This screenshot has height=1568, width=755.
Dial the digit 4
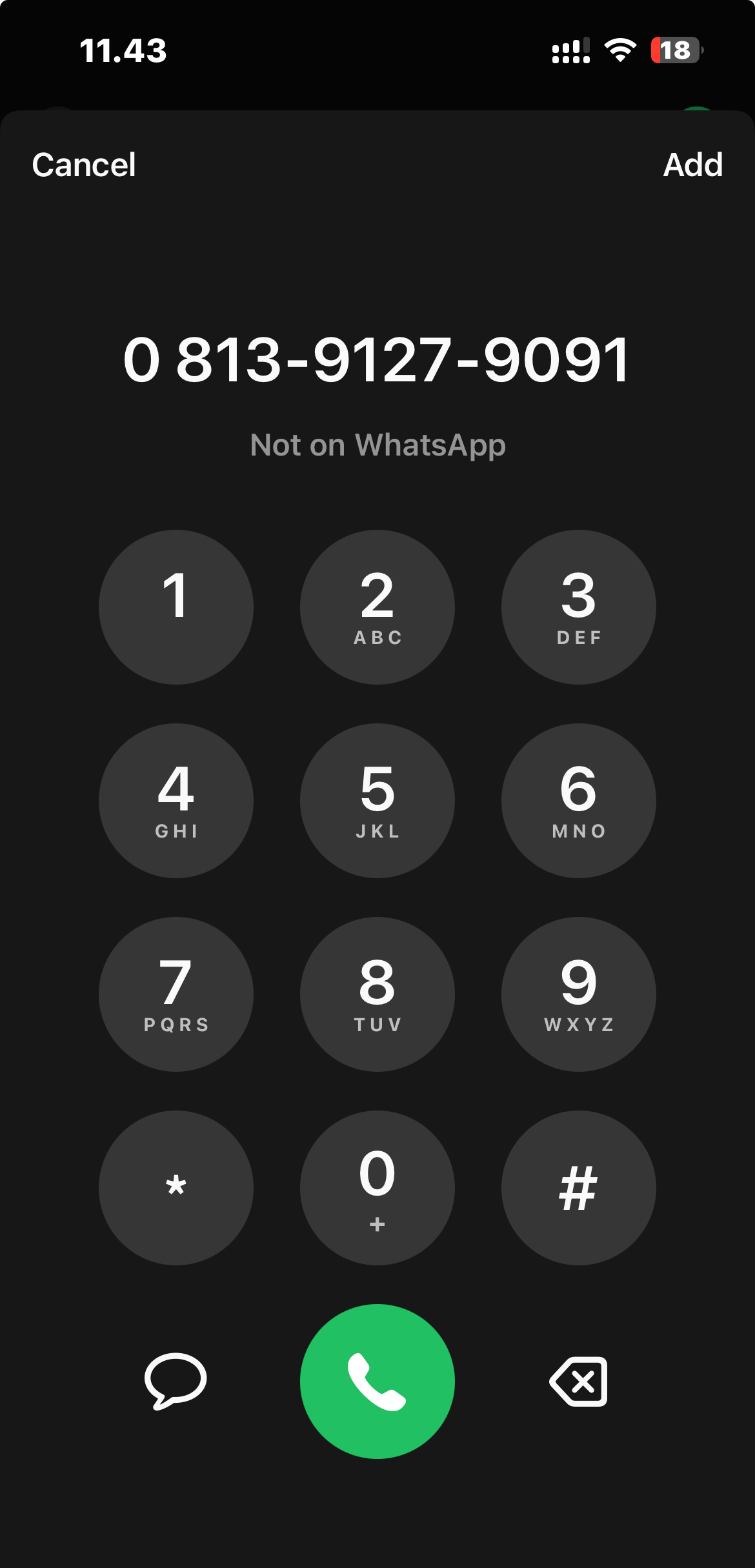point(176,801)
